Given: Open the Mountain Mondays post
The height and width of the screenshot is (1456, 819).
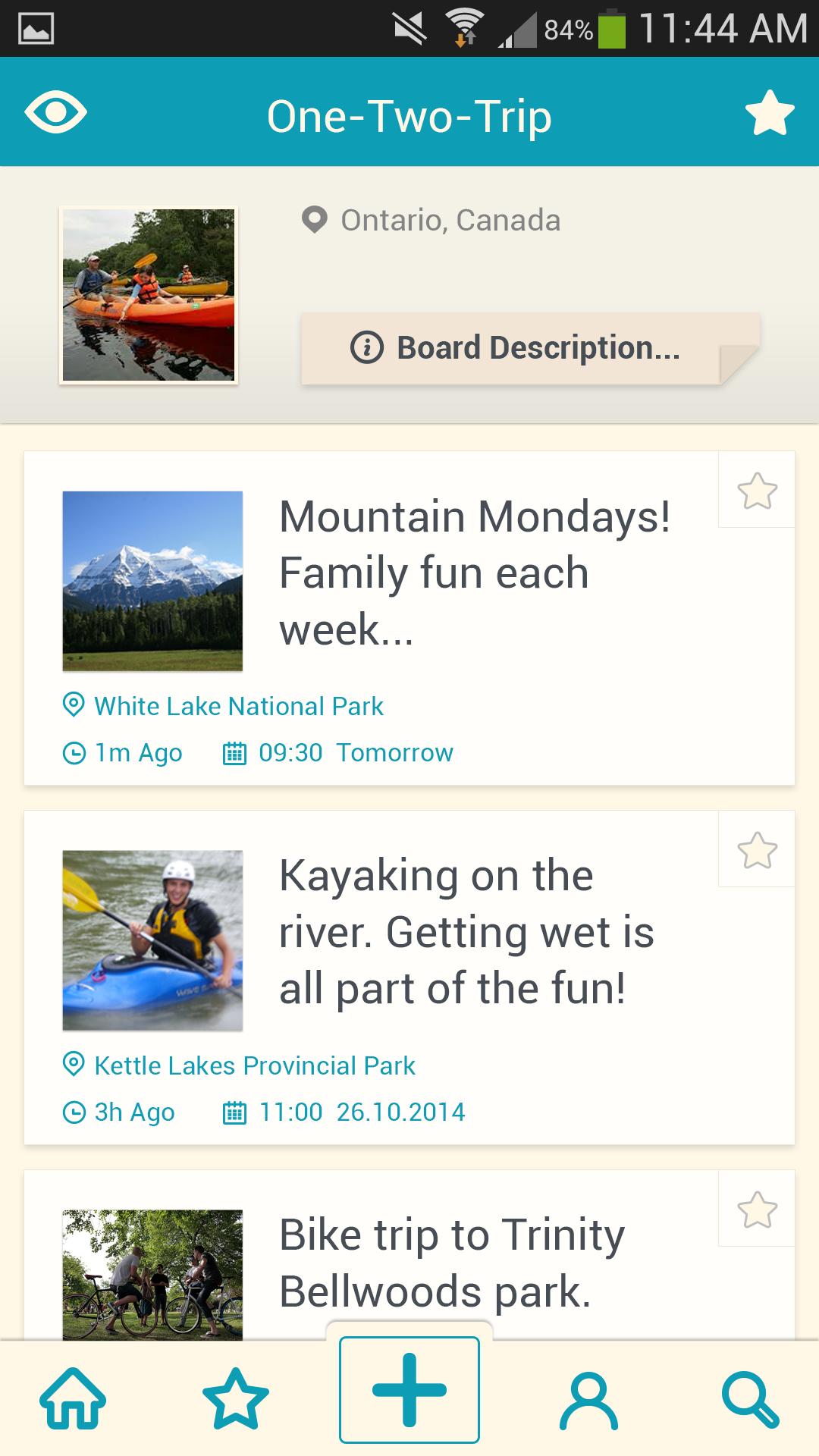Looking at the screenshot, I should pos(474,573).
